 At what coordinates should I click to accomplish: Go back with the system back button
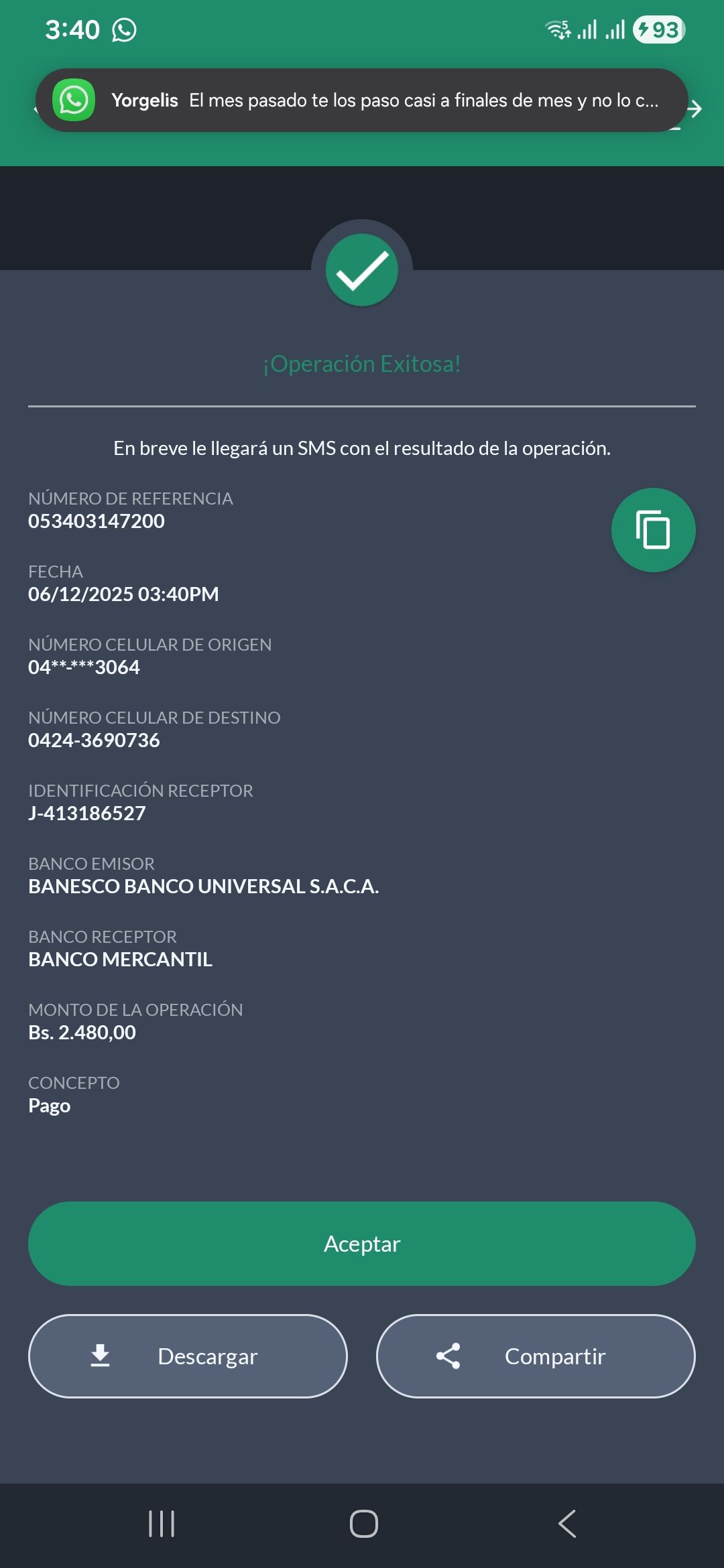pos(567,1524)
